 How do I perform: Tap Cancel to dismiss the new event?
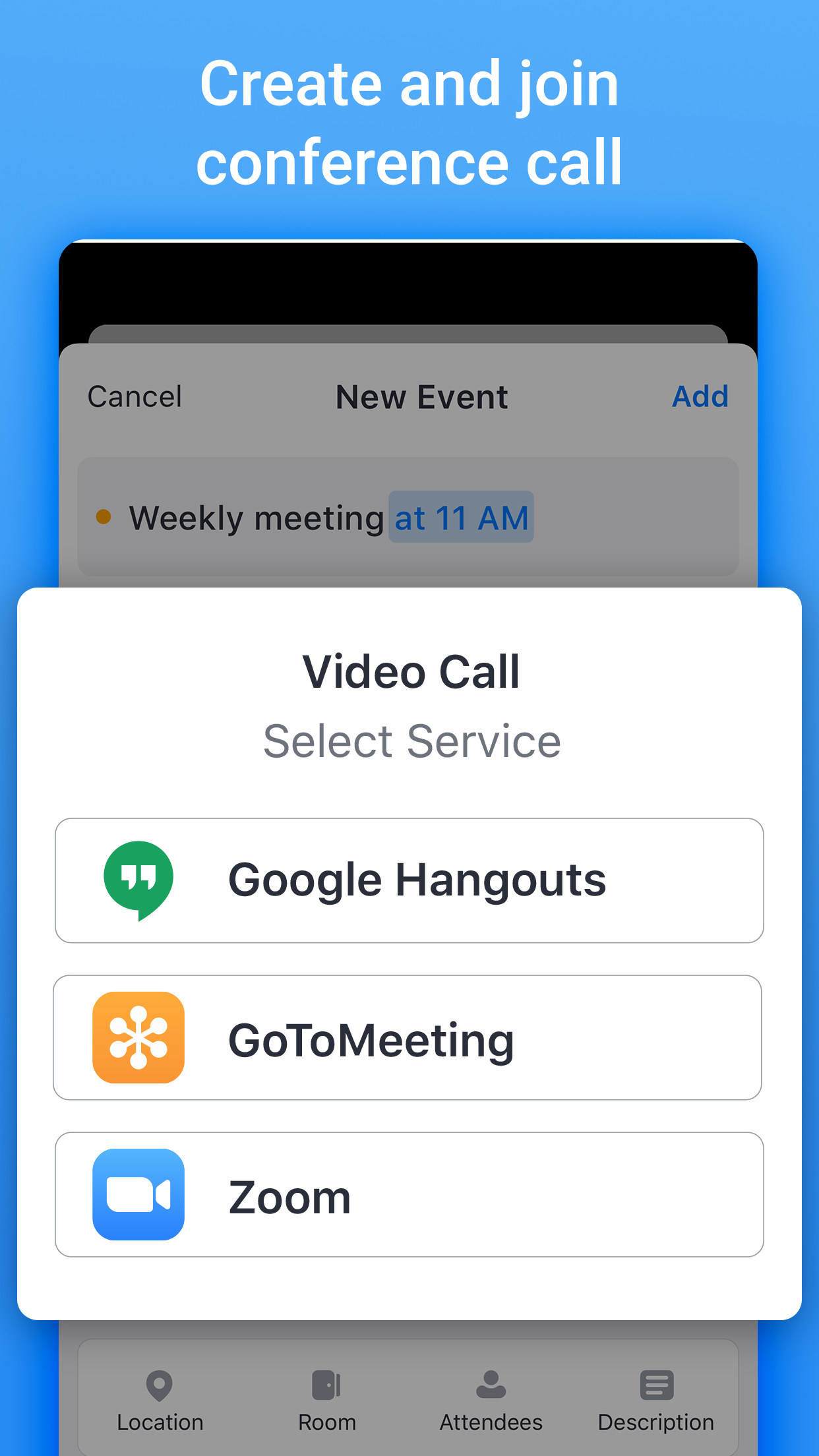pyautogui.click(x=134, y=396)
